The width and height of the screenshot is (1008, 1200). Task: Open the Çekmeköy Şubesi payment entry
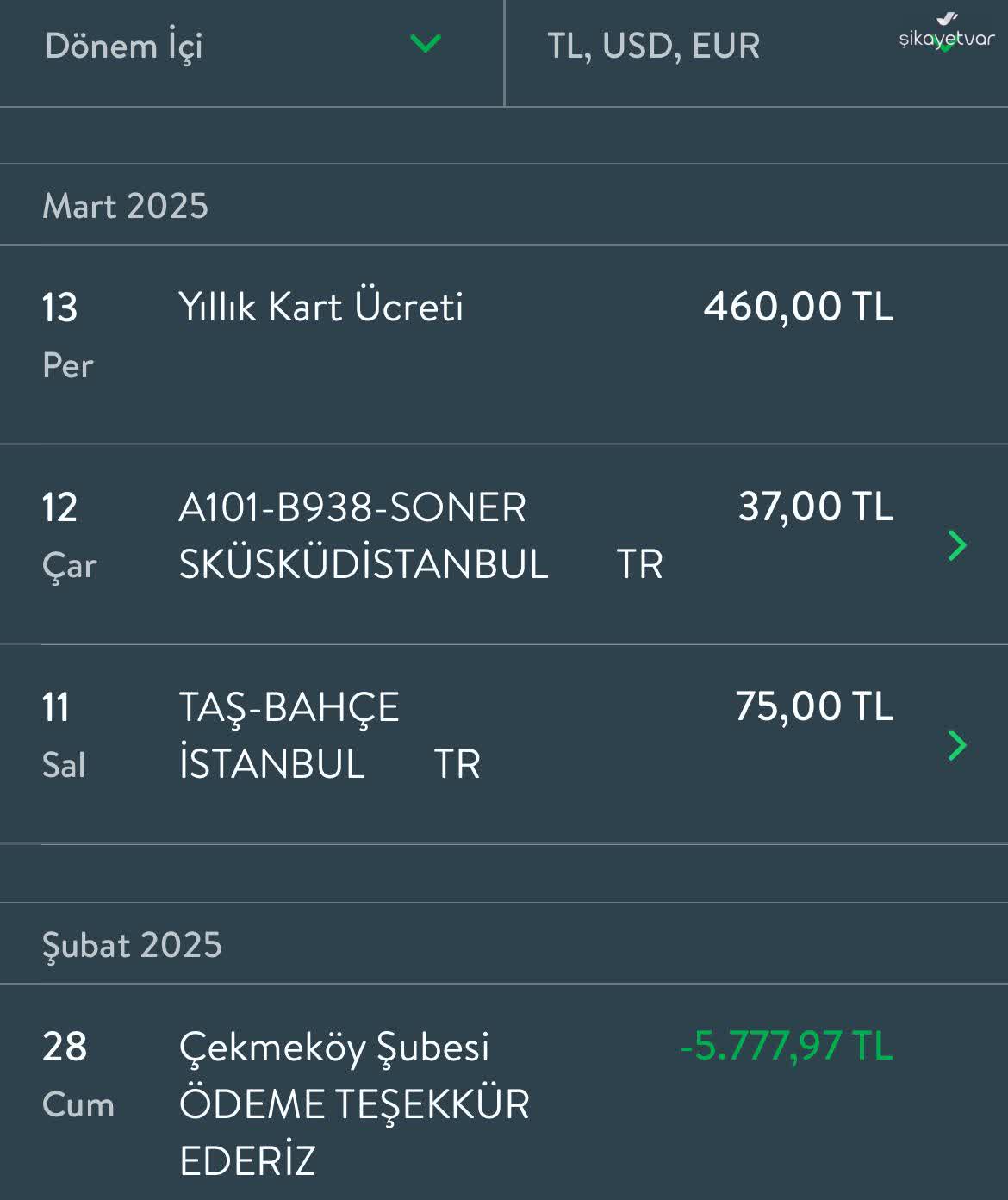(336, 1048)
